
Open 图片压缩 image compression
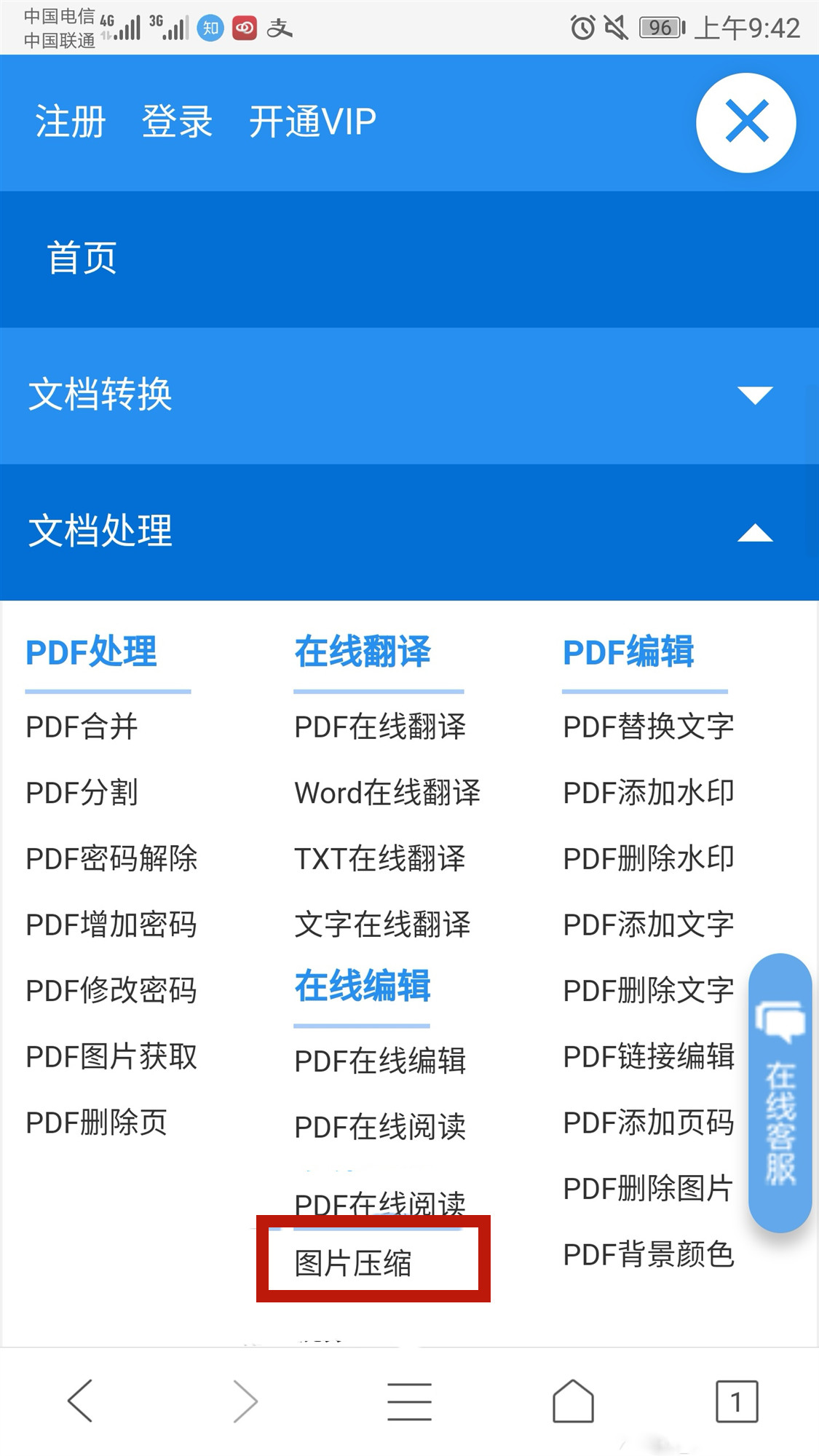pos(354,1263)
